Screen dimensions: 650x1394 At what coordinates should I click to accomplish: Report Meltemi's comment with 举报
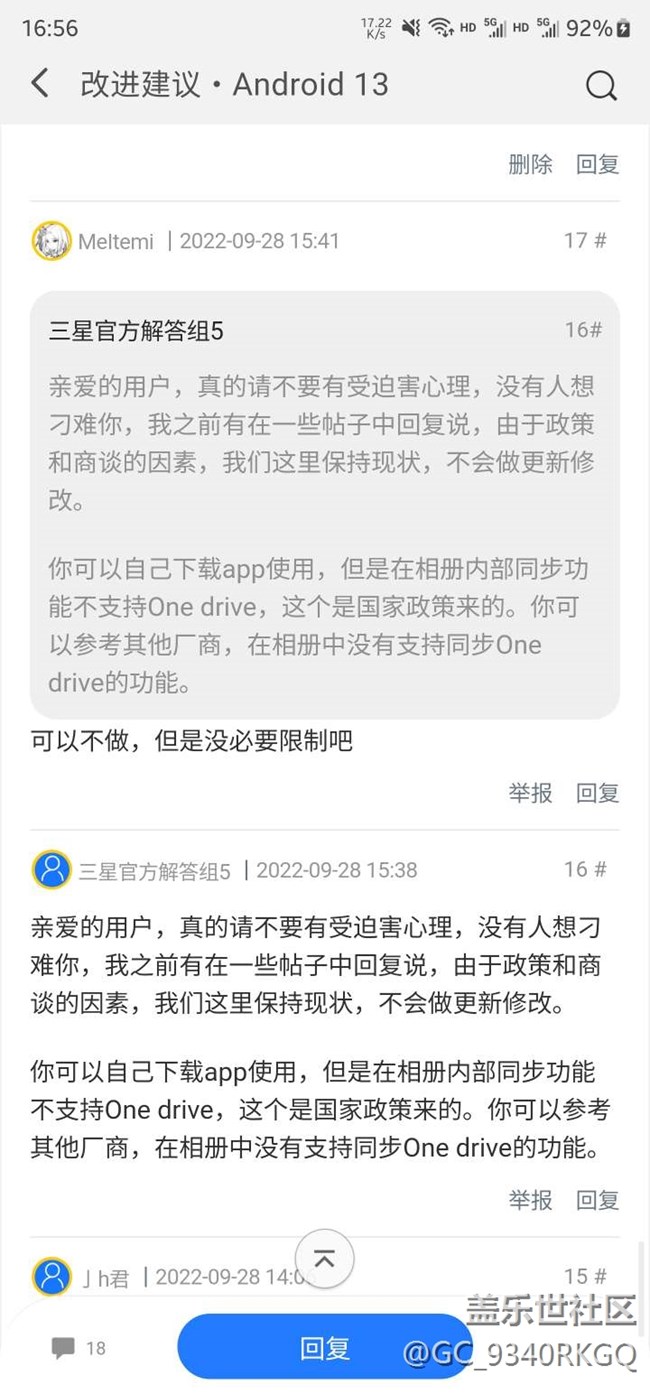pos(530,793)
